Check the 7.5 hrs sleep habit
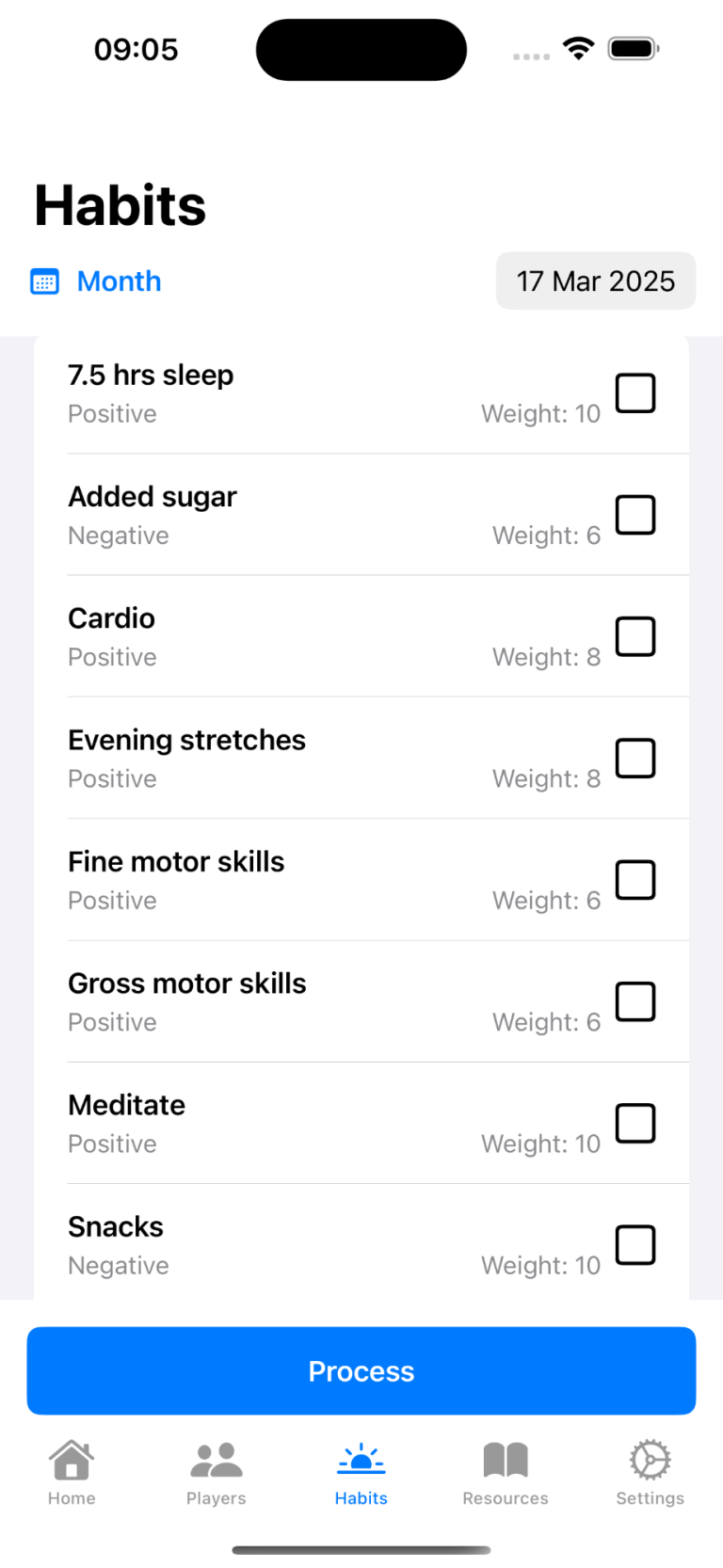 coord(635,393)
